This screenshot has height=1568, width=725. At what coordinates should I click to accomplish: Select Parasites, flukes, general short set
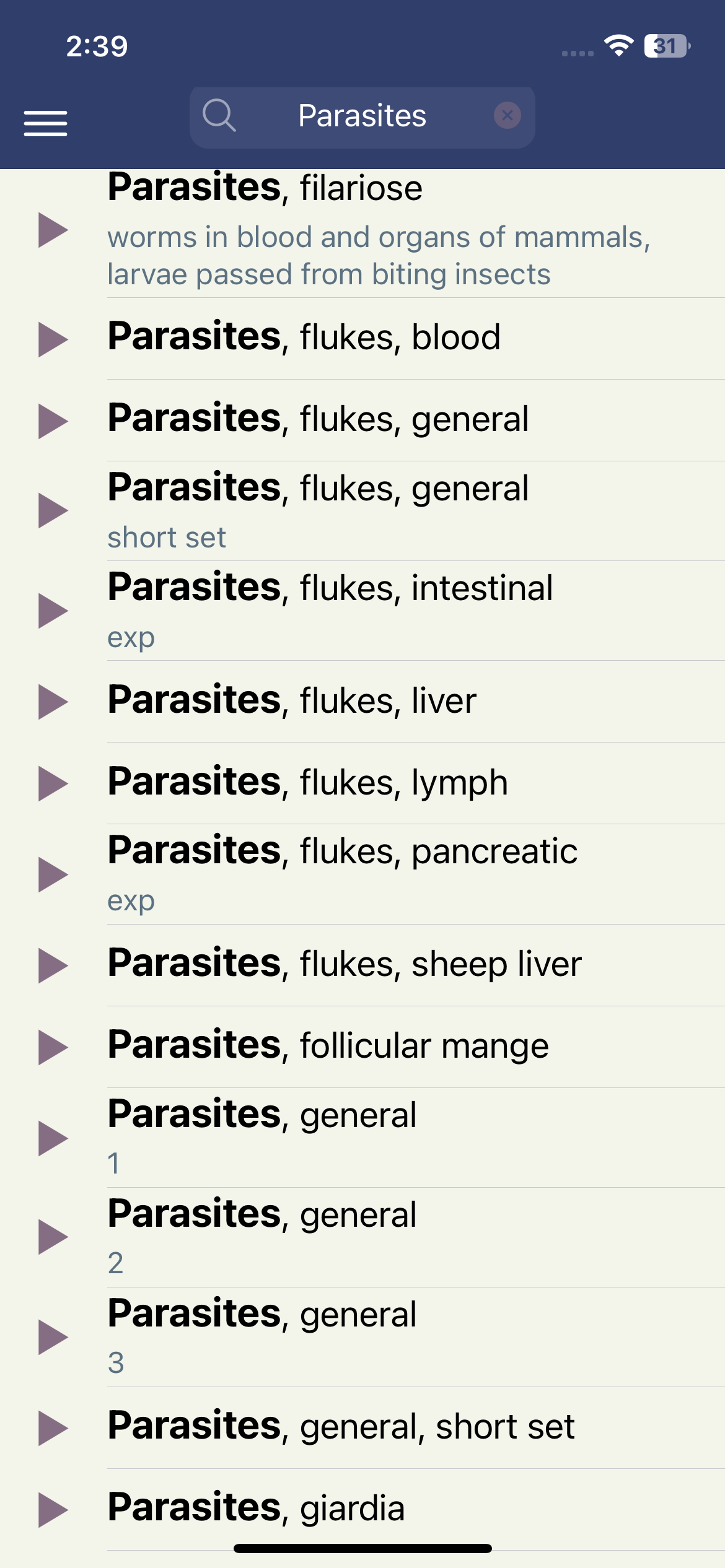[x=362, y=512]
